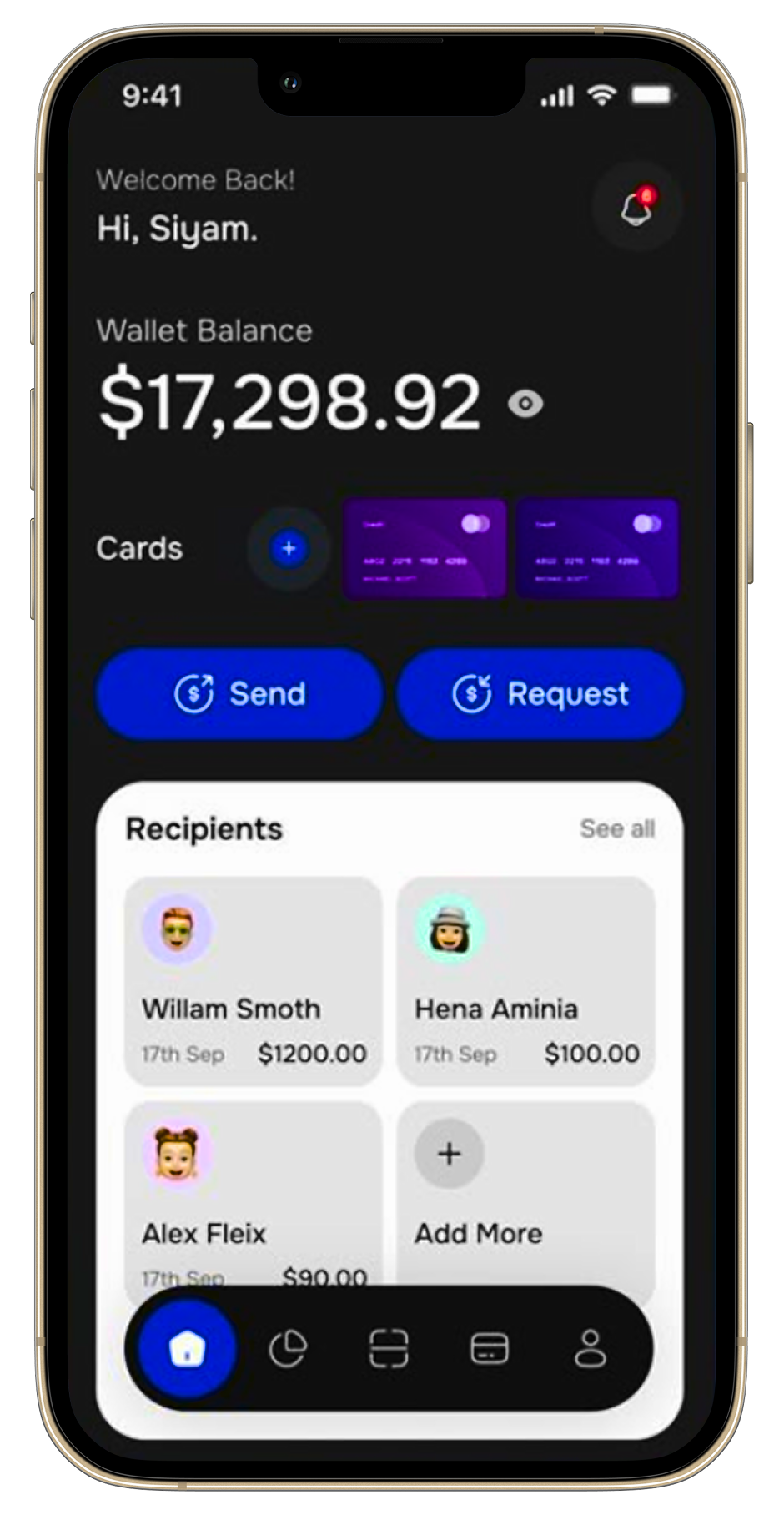Add a new card
Screen dimensions: 784x1515
pos(289,549)
